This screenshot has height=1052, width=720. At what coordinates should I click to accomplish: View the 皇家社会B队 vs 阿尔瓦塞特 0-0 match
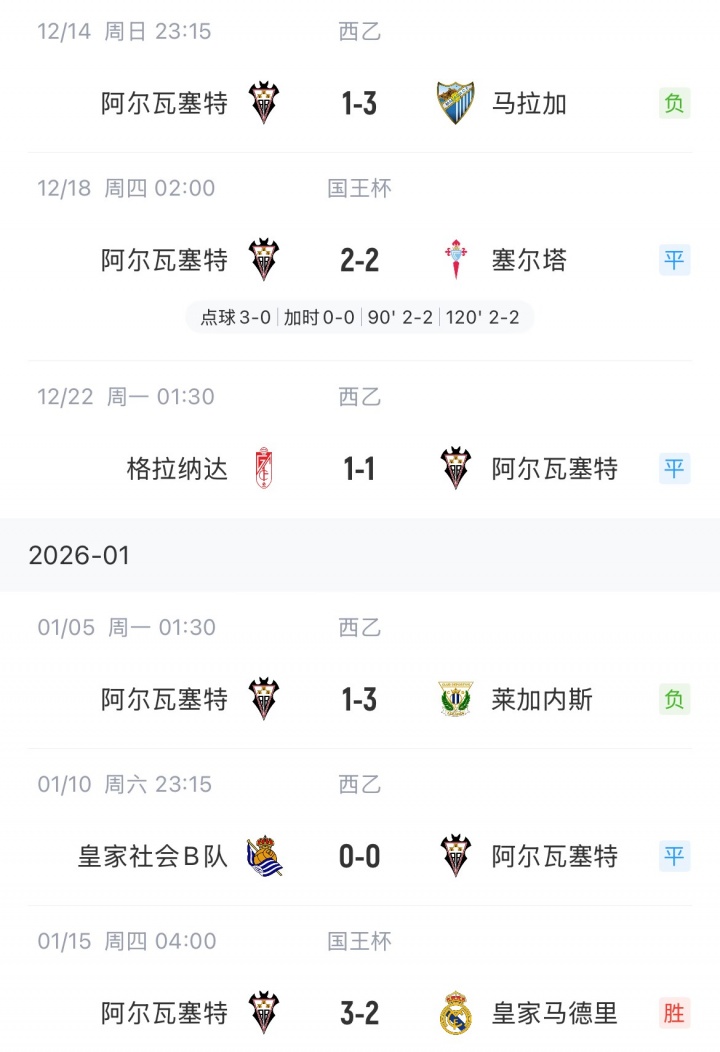(359, 856)
